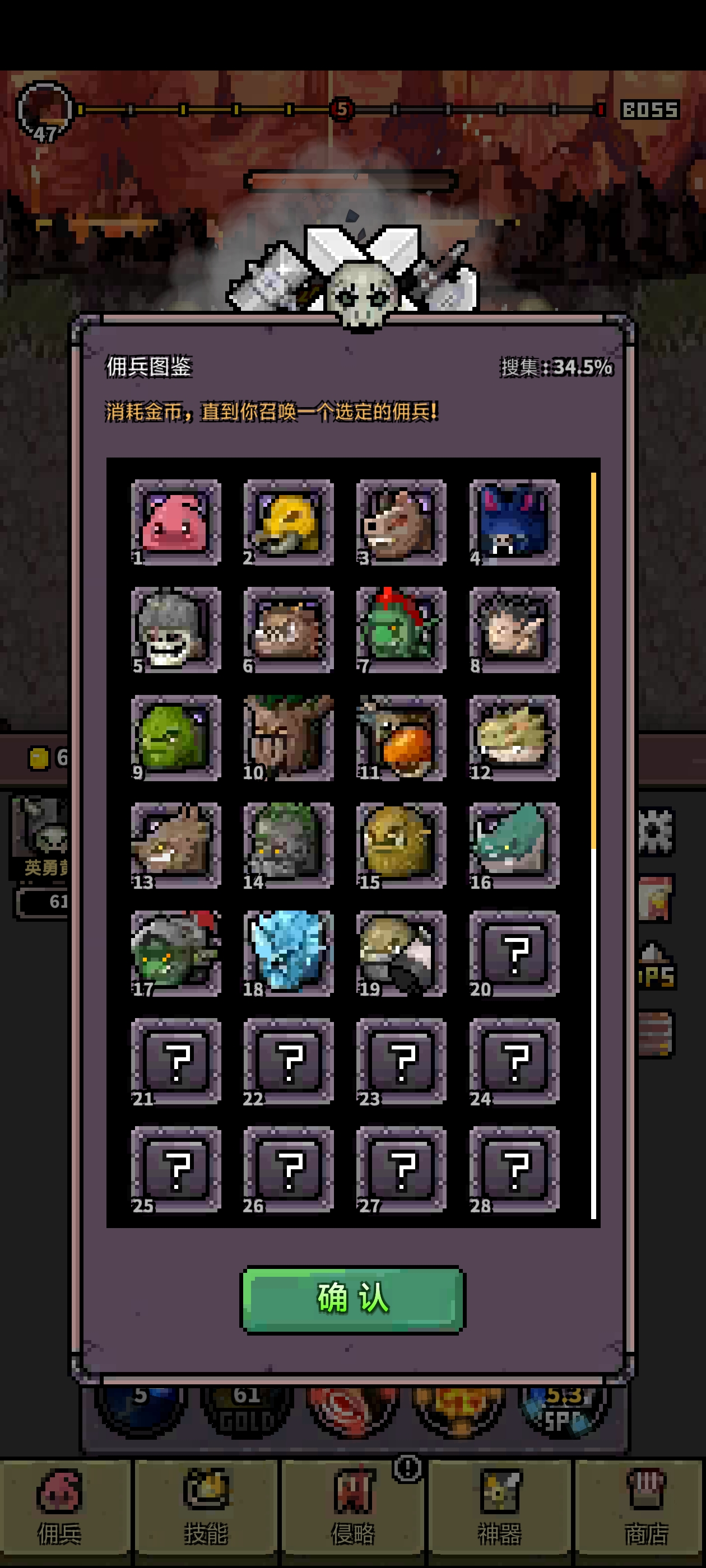Pick the green goblin mercenary number 7

pyautogui.click(x=401, y=630)
